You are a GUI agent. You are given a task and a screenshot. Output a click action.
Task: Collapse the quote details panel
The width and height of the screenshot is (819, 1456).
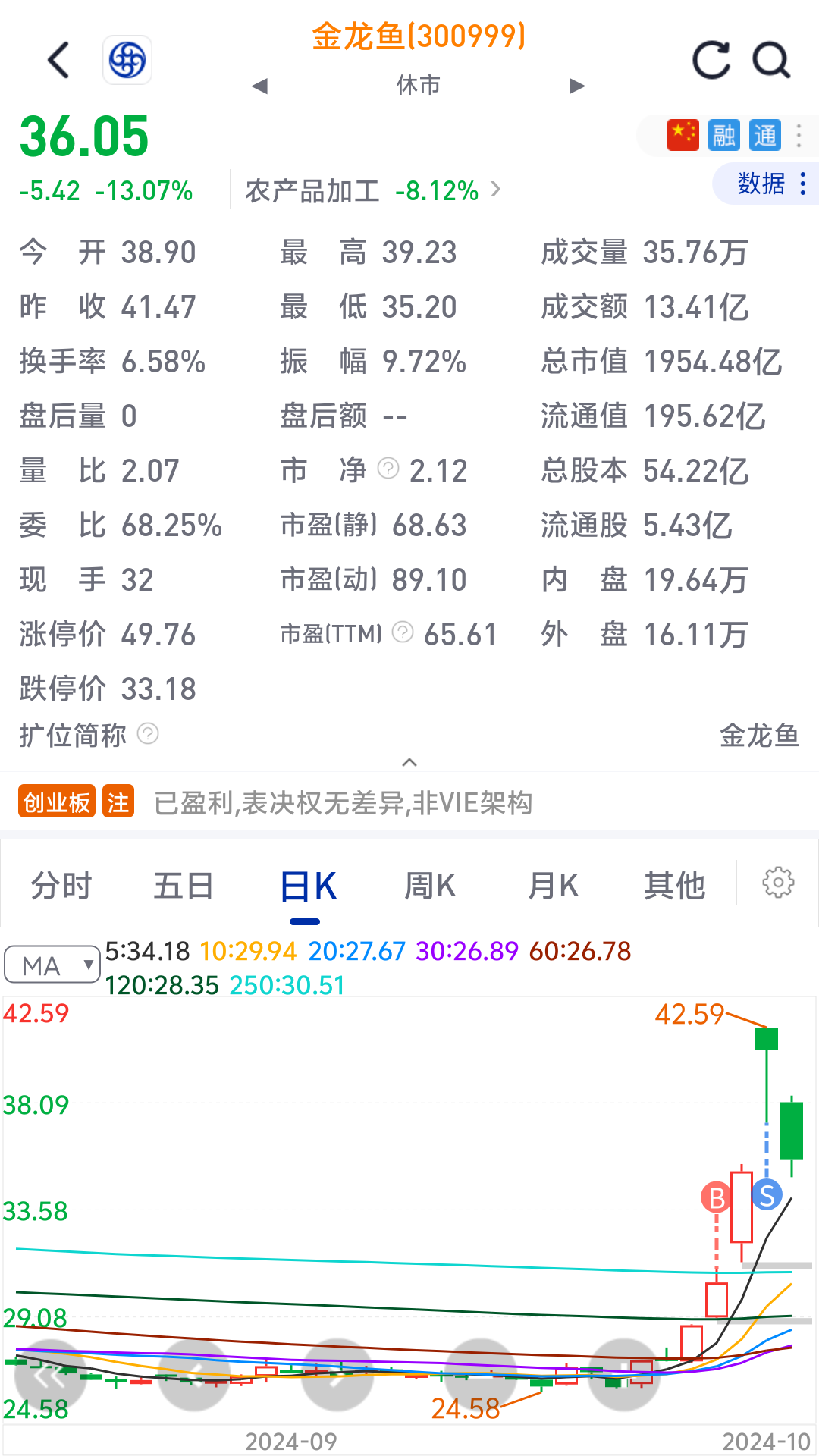point(409,762)
